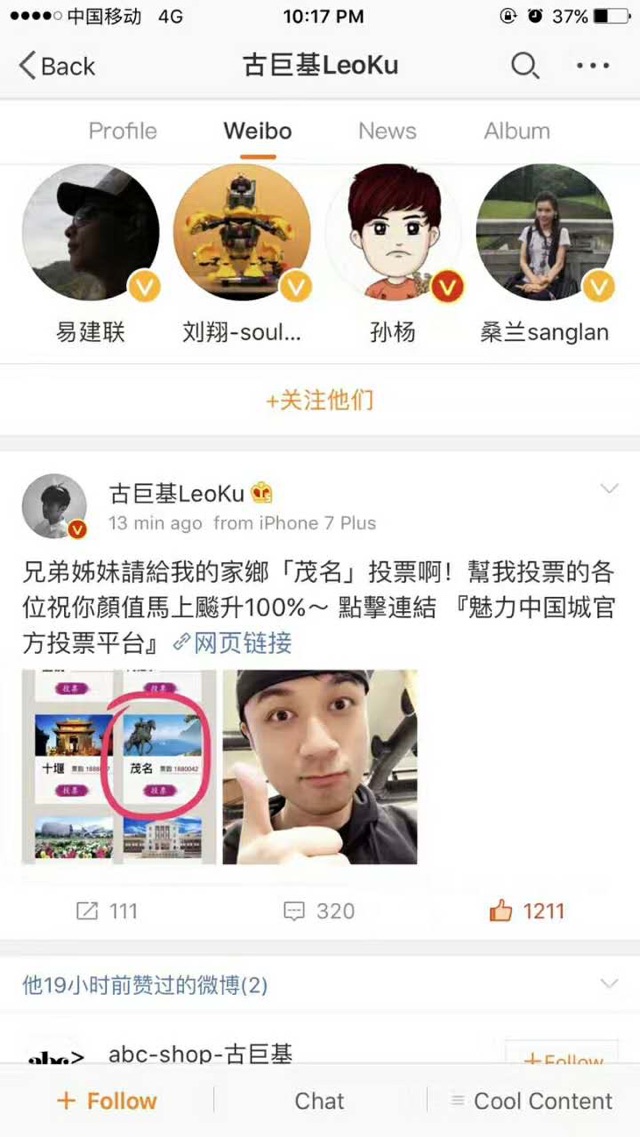
Task: Open the search magnifier icon
Action: [x=525, y=66]
